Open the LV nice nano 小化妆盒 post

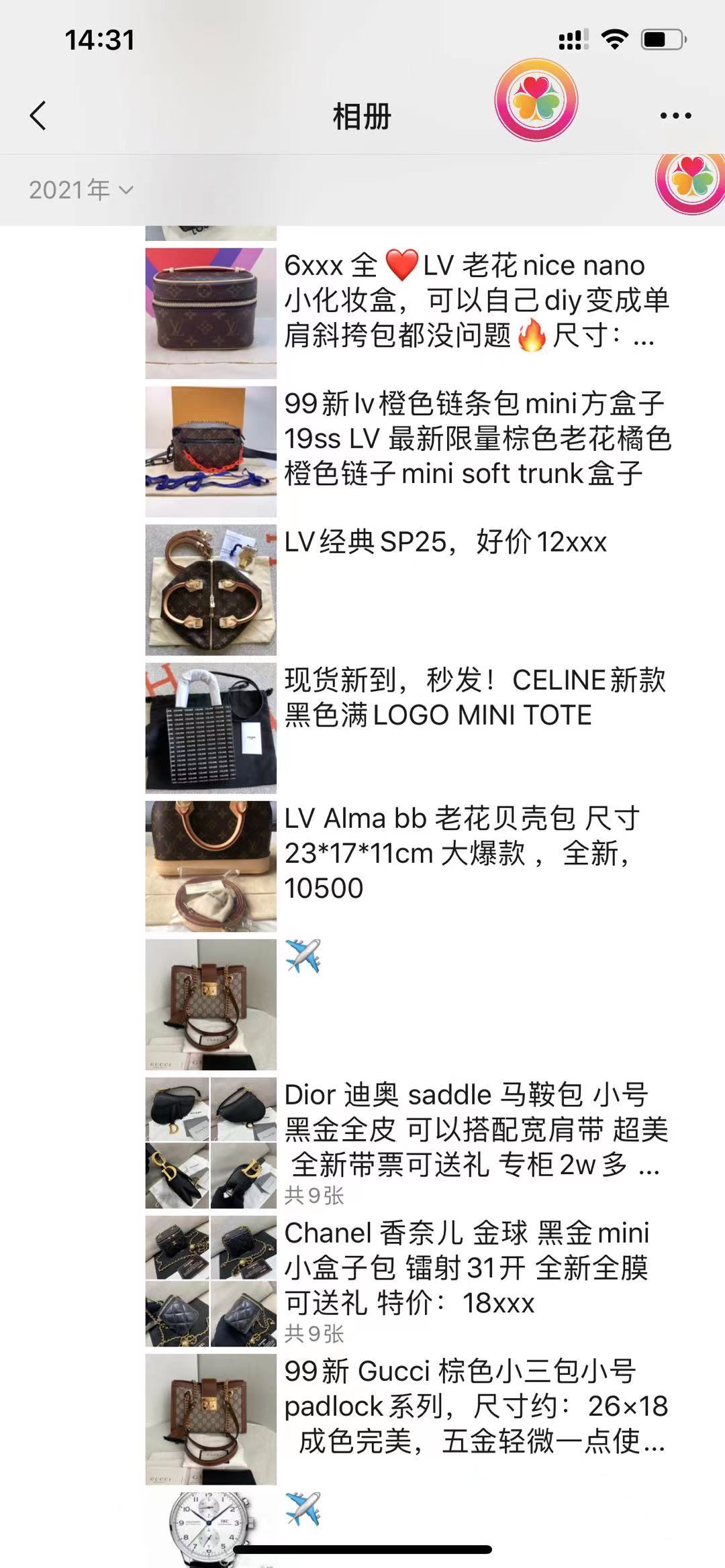470,301
